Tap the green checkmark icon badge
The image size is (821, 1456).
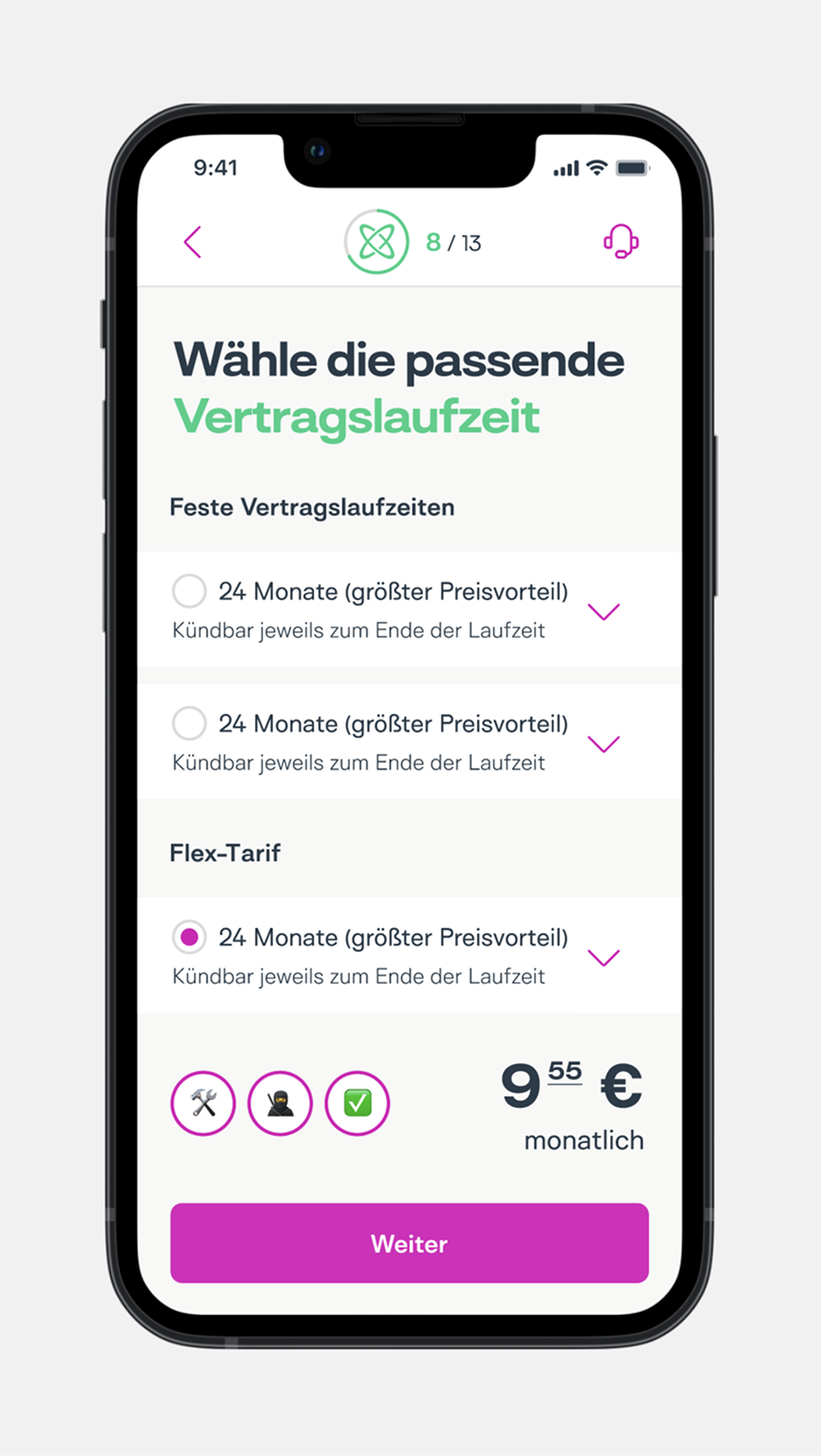coord(357,1103)
